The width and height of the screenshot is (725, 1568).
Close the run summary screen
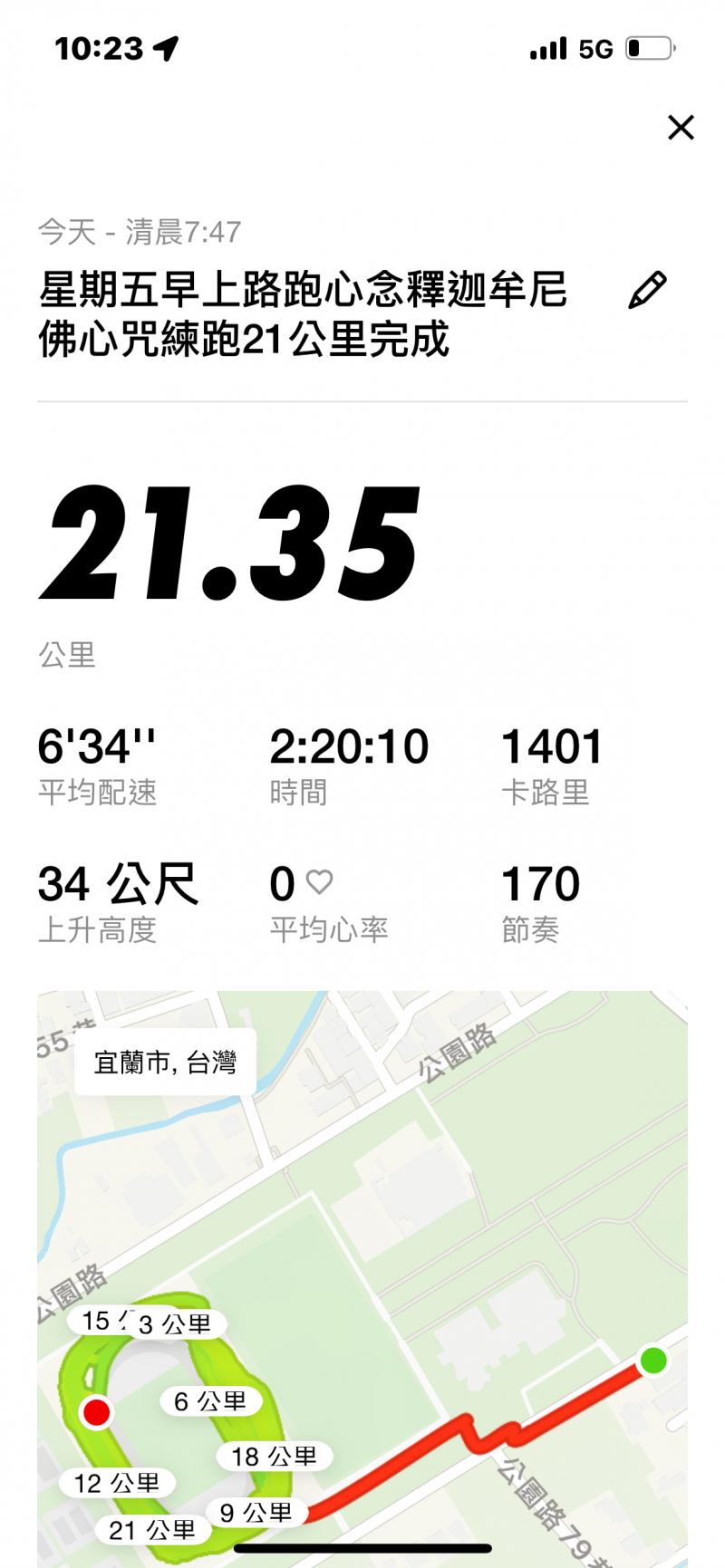pyautogui.click(x=681, y=128)
